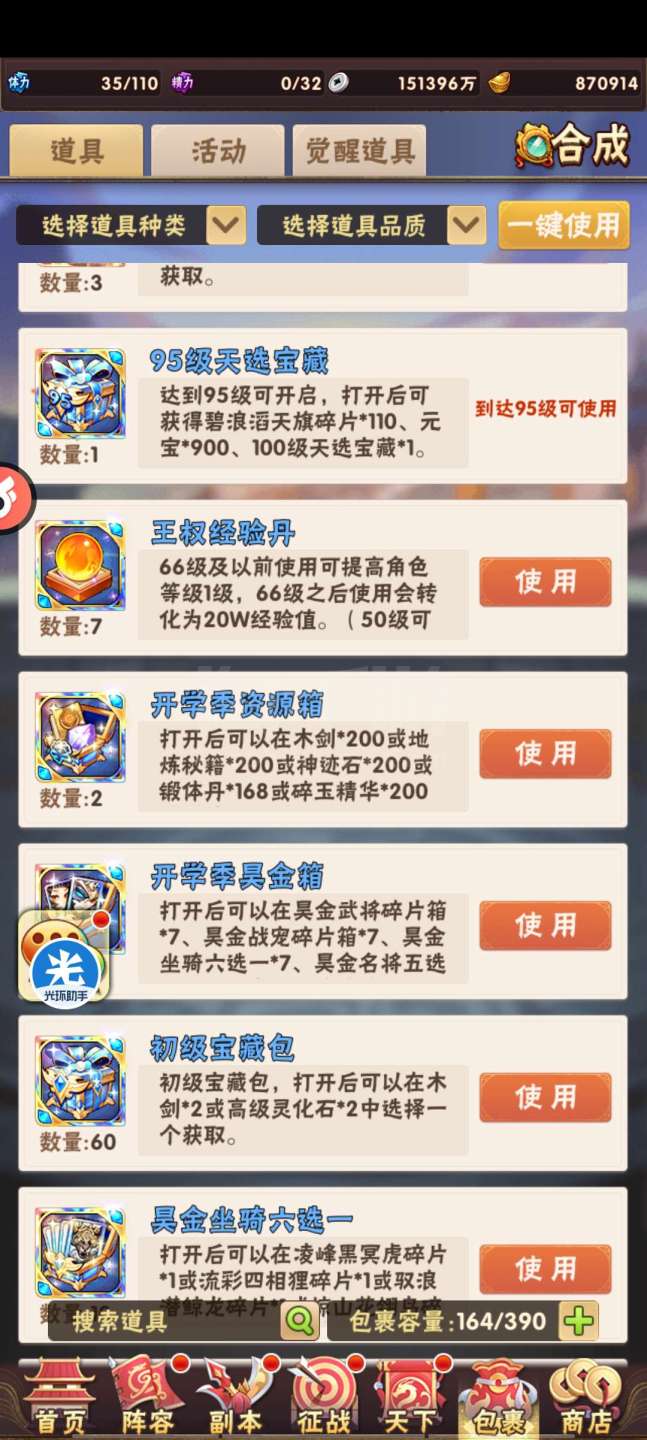Switch to the 活动 tab
647x1440 pixels.
coord(217,152)
